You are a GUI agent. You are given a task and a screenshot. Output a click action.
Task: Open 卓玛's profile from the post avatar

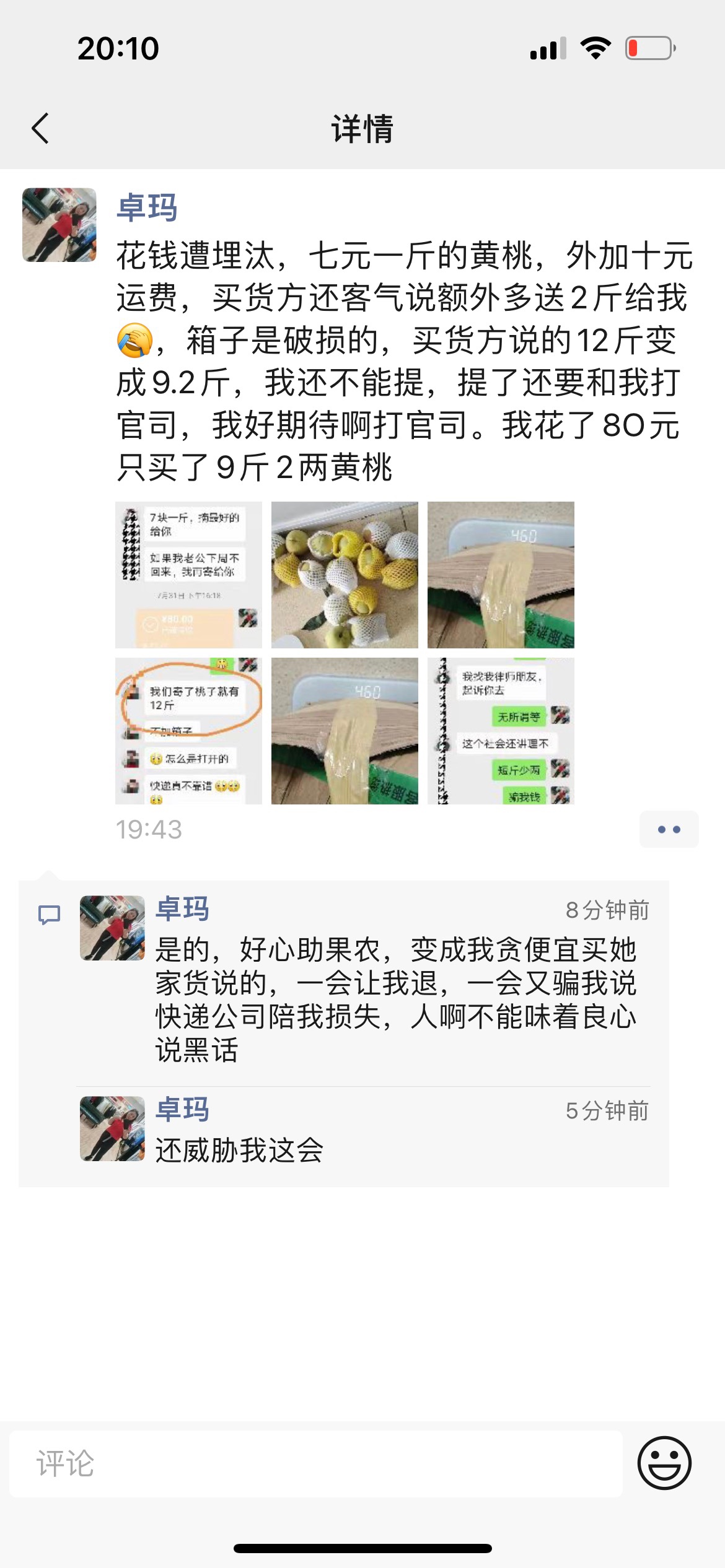(x=59, y=225)
